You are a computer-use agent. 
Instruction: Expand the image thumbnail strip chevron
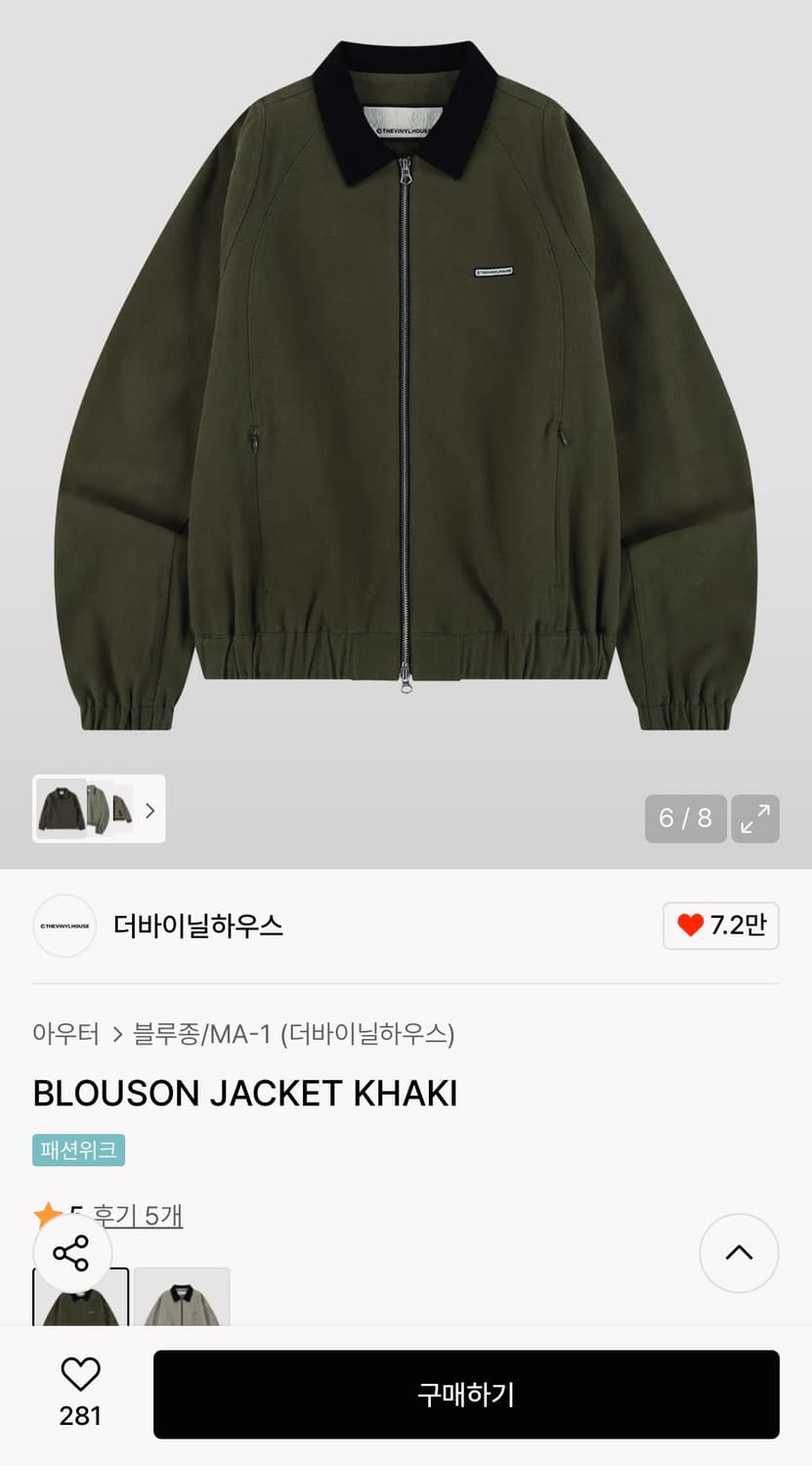coord(151,810)
